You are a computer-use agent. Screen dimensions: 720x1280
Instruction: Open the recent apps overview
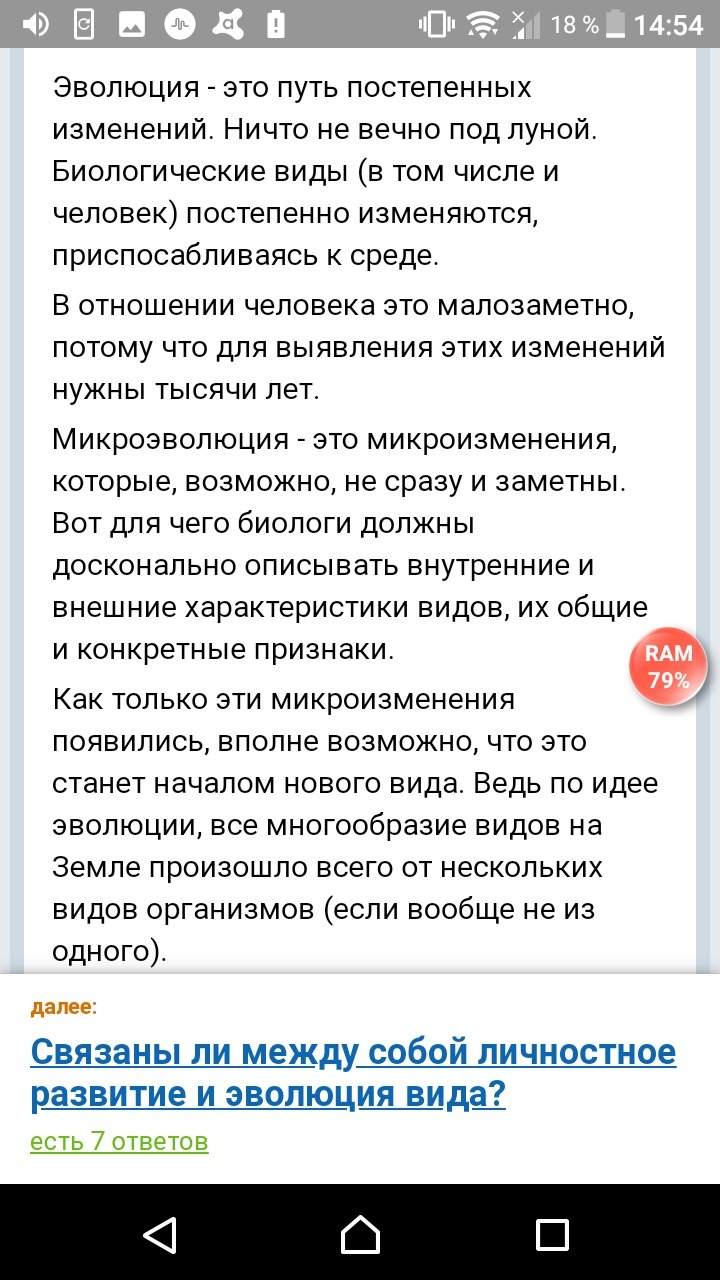[552, 1232]
